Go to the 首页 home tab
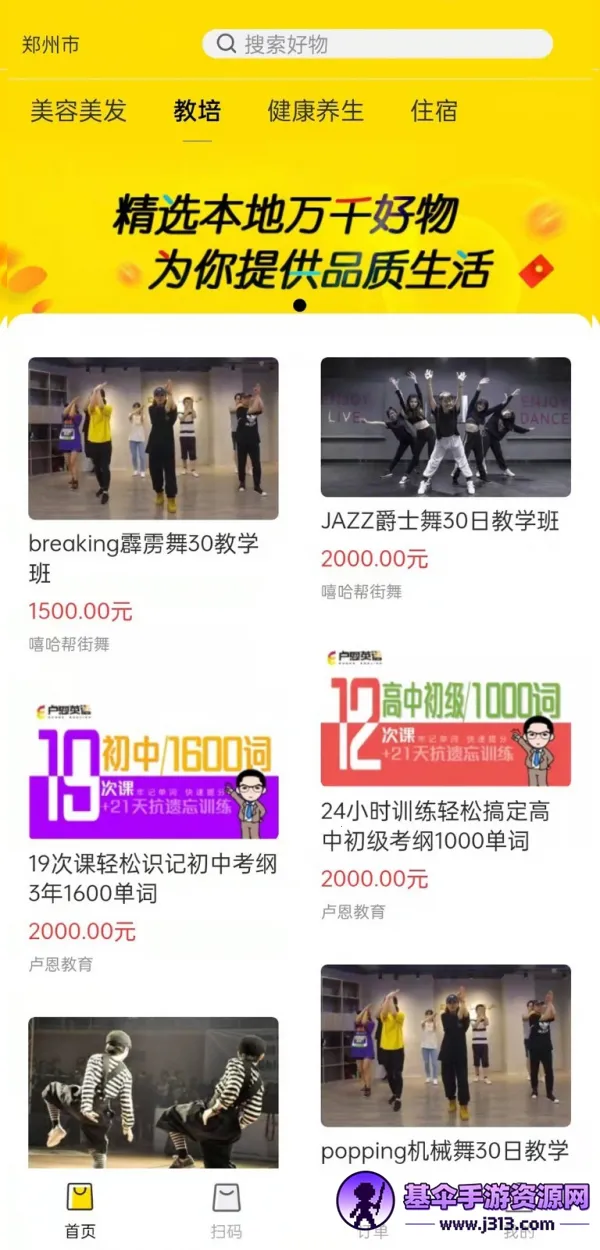Screen dimensions: 600x1250 click(x=80, y=1210)
